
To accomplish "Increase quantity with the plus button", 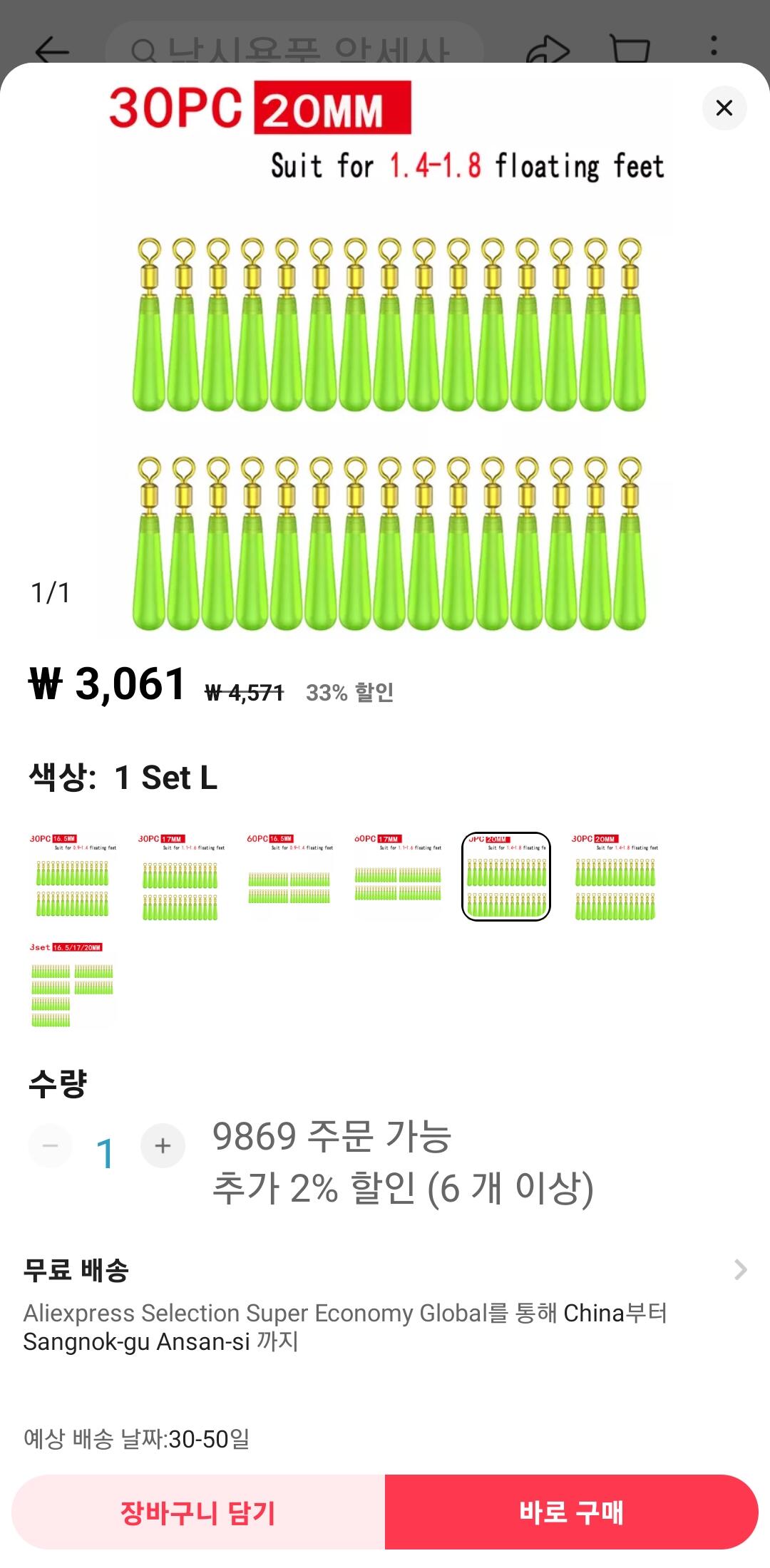I will click(x=163, y=1145).
